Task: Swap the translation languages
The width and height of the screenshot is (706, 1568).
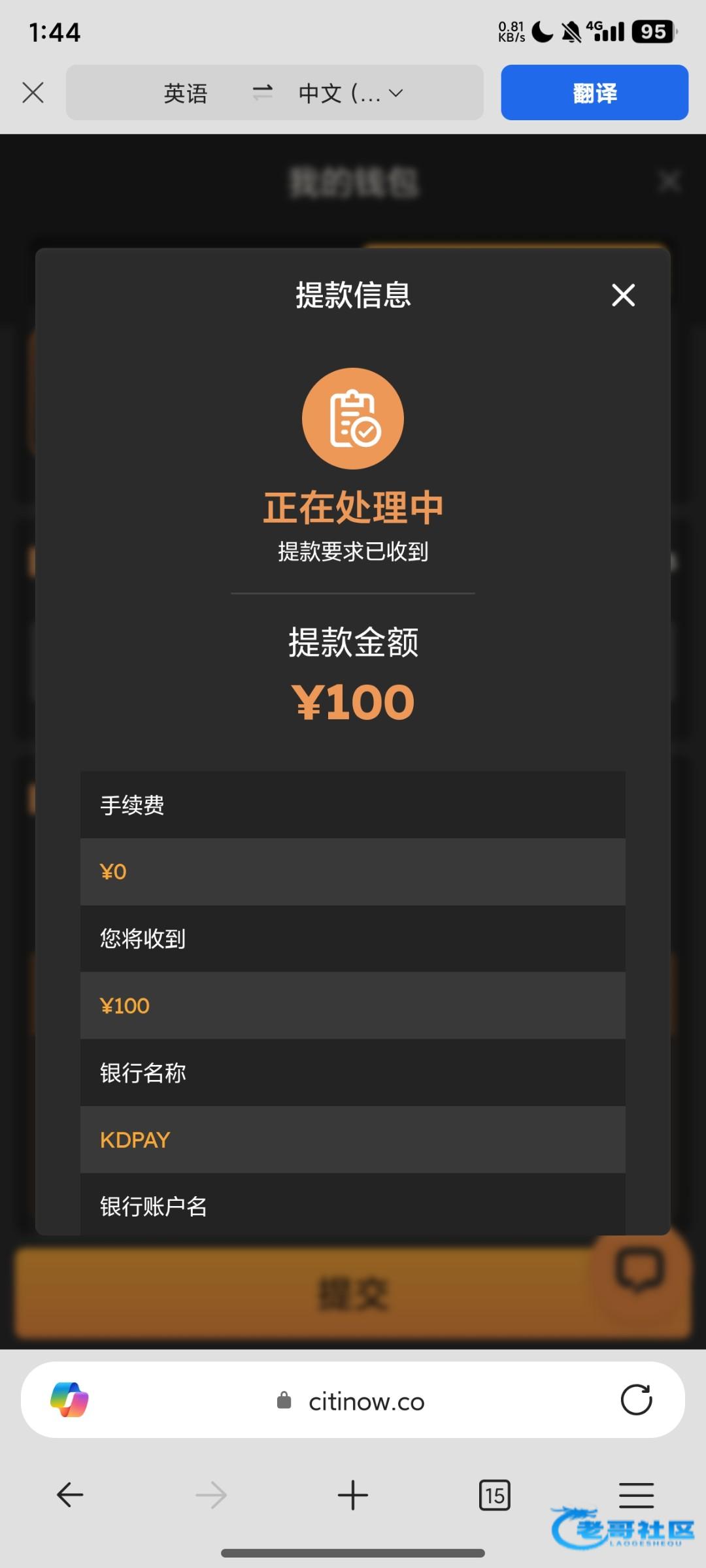Action: click(x=262, y=93)
